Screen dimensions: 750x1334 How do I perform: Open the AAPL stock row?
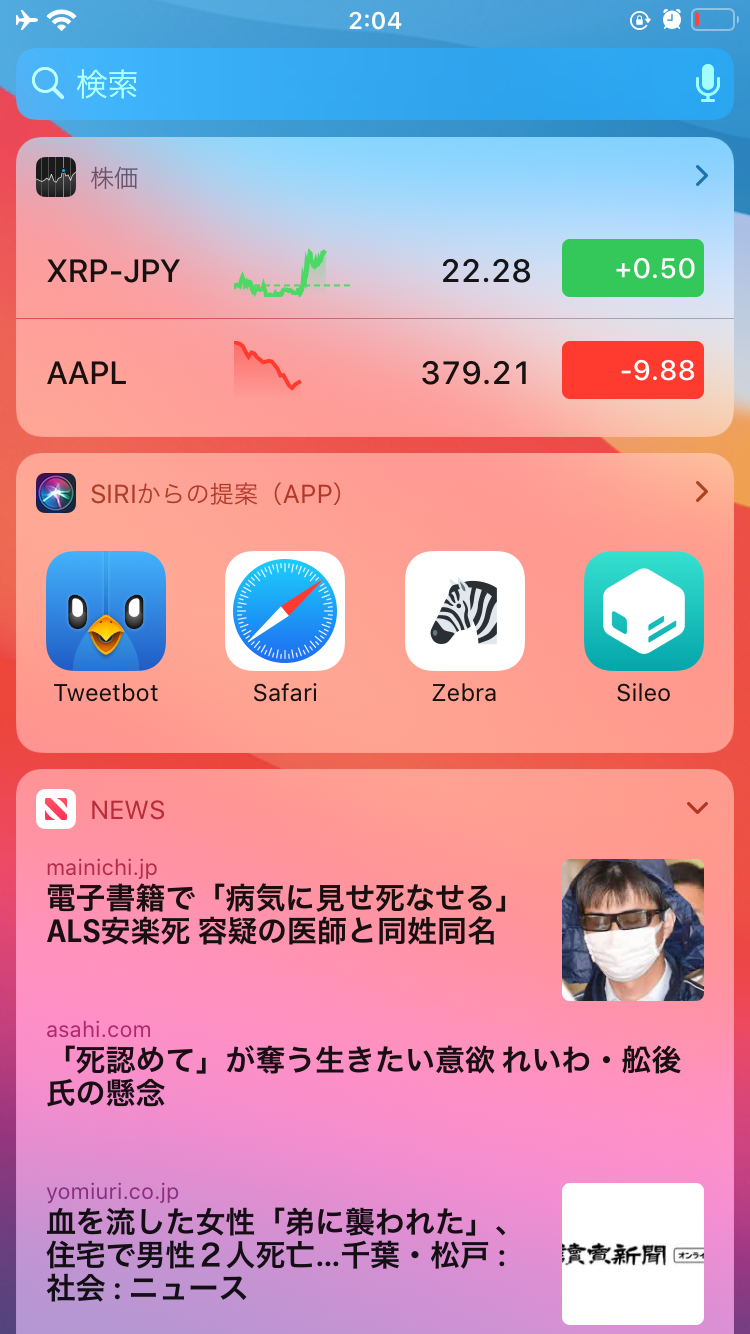290,372
